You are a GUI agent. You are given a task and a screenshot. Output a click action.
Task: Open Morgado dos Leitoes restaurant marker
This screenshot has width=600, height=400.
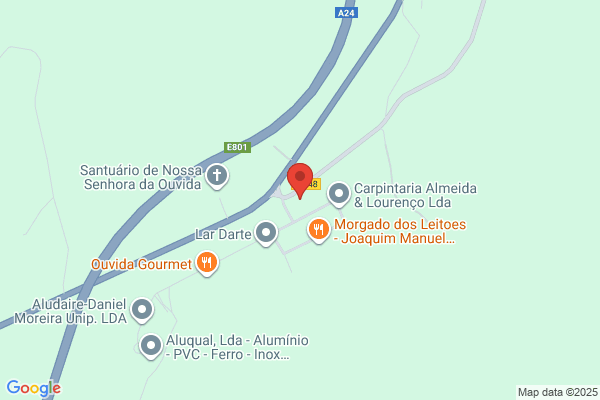pyautogui.click(x=318, y=230)
